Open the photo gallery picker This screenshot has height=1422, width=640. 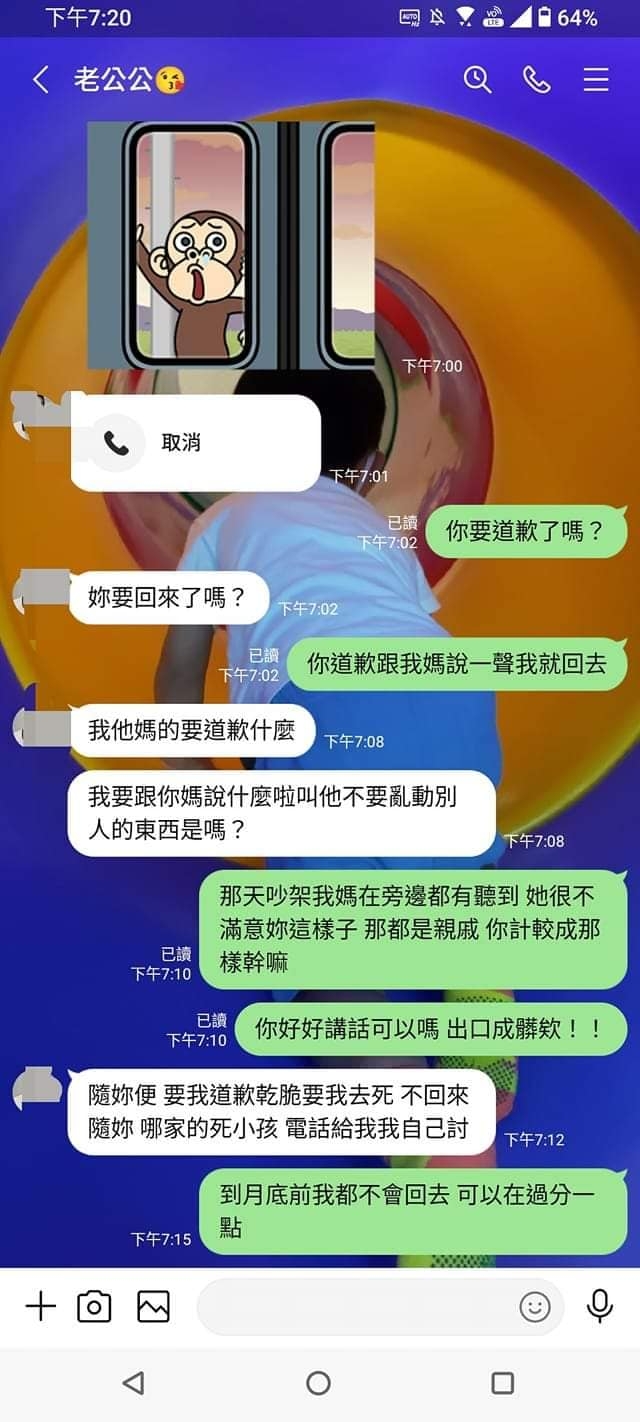click(153, 1306)
